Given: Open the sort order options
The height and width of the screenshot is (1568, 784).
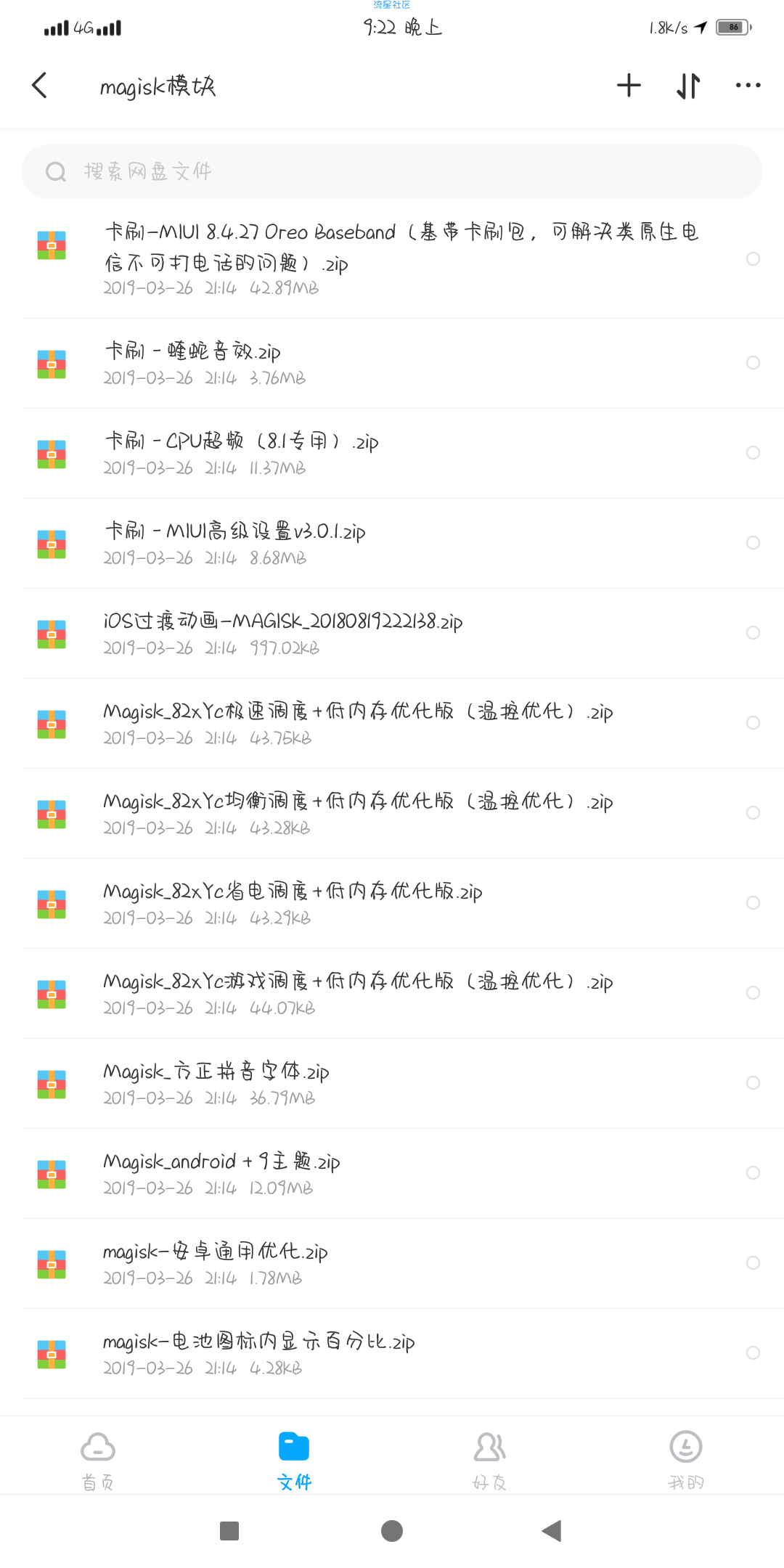Looking at the screenshot, I should click(x=688, y=86).
